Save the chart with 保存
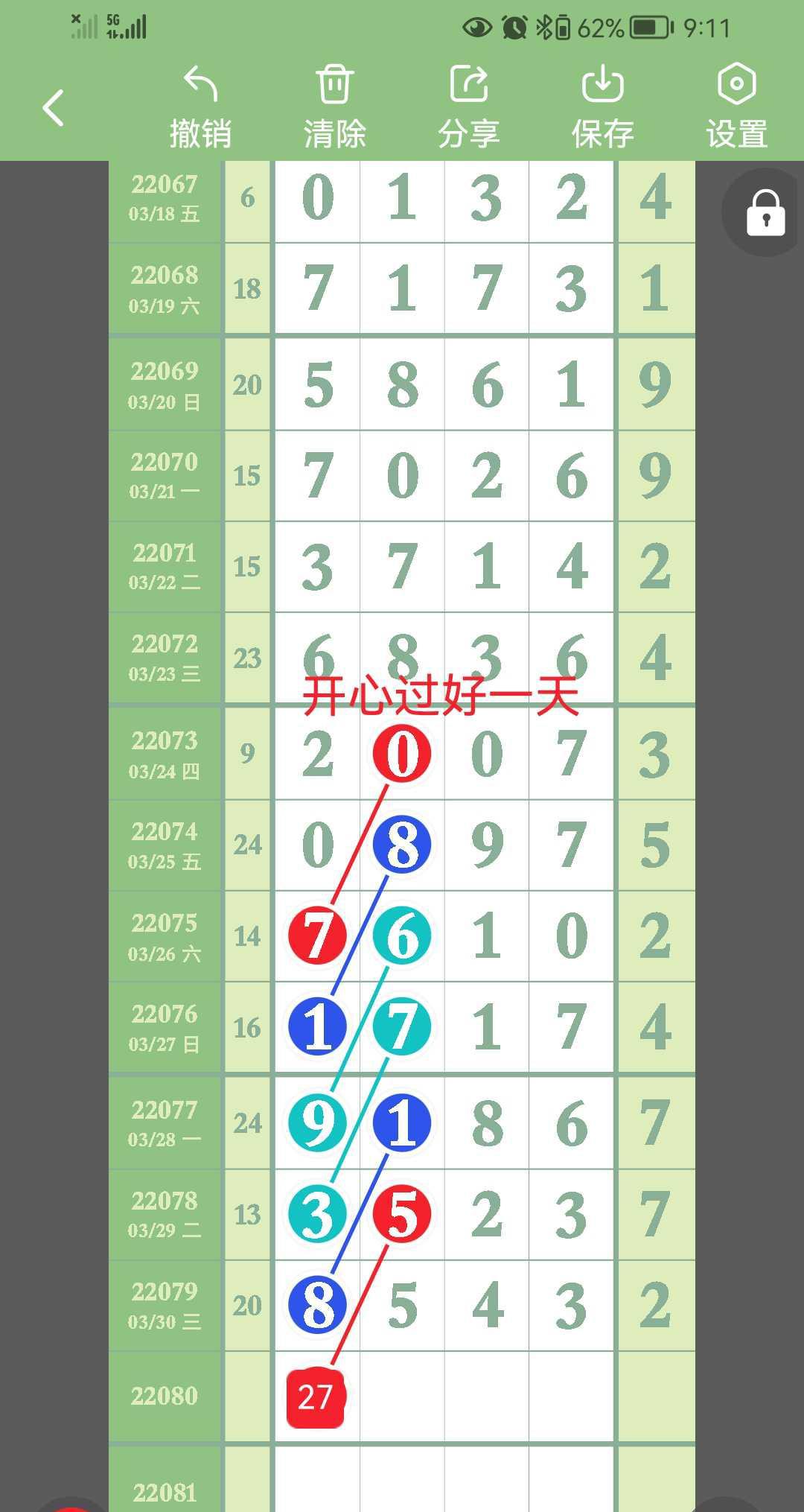This screenshot has height=1512, width=804. coord(602,106)
